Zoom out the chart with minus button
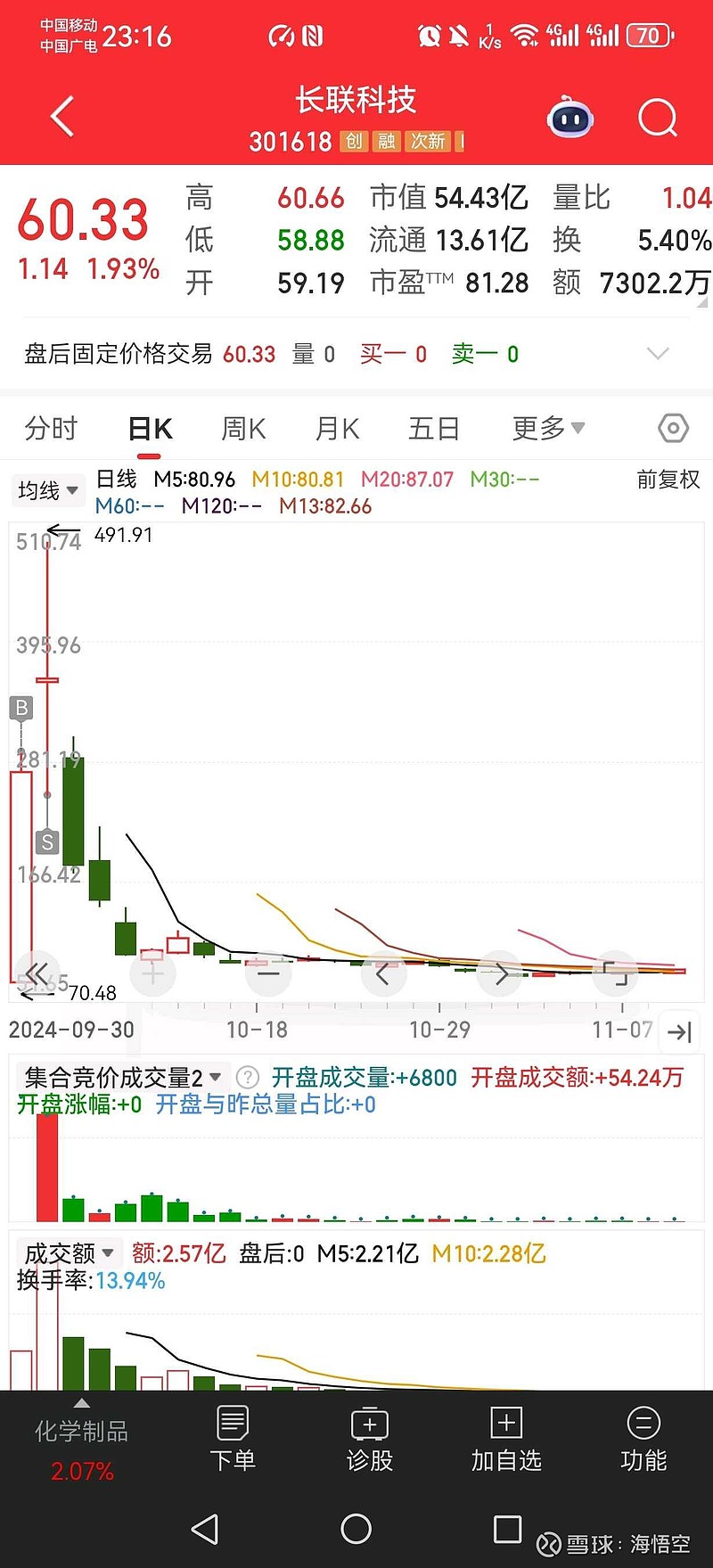713x1568 pixels. pyautogui.click(x=268, y=973)
